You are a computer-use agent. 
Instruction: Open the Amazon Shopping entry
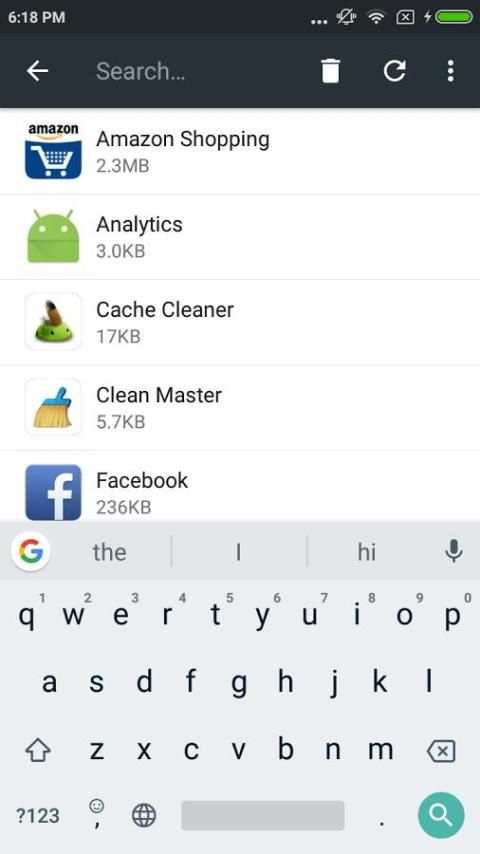[240, 151]
